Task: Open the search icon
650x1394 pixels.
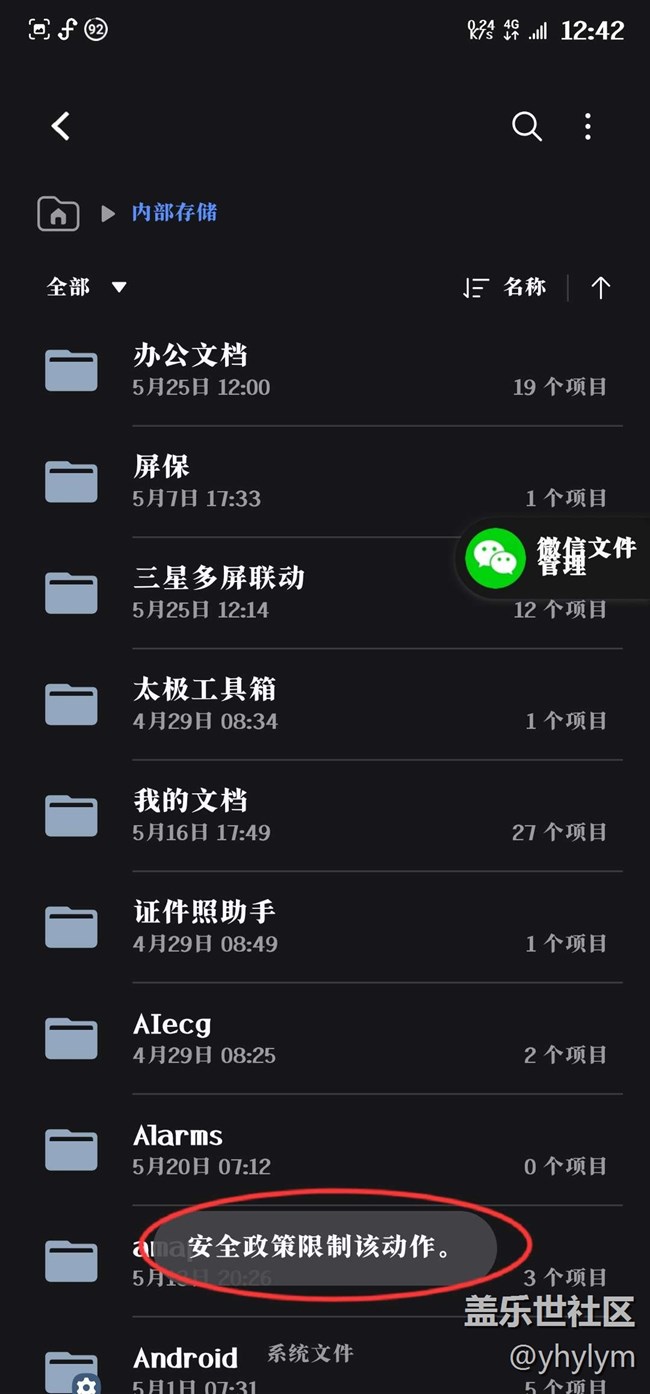Action: click(x=526, y=126)
